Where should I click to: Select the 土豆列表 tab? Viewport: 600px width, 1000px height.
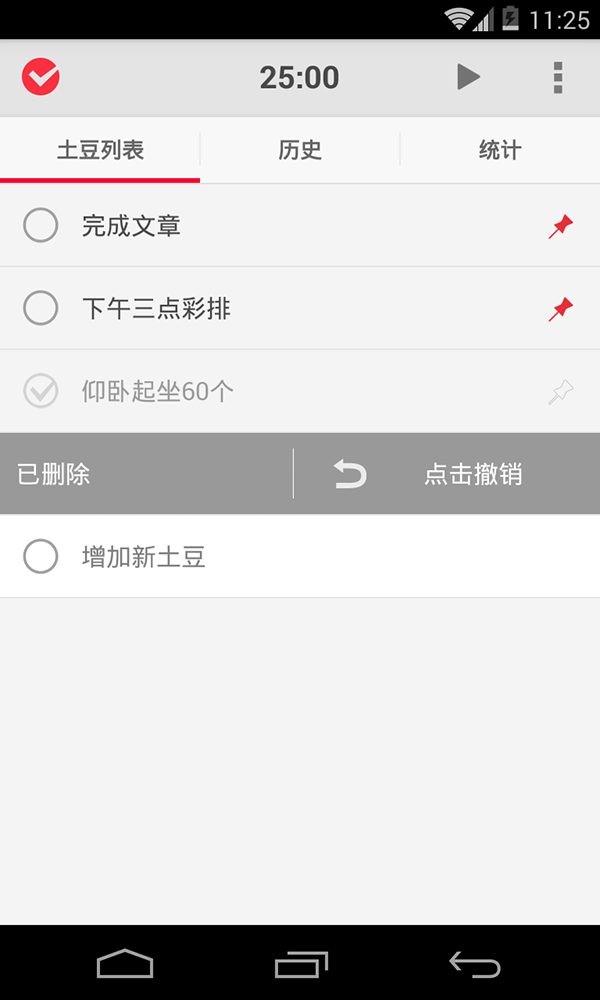coord(100,150)
